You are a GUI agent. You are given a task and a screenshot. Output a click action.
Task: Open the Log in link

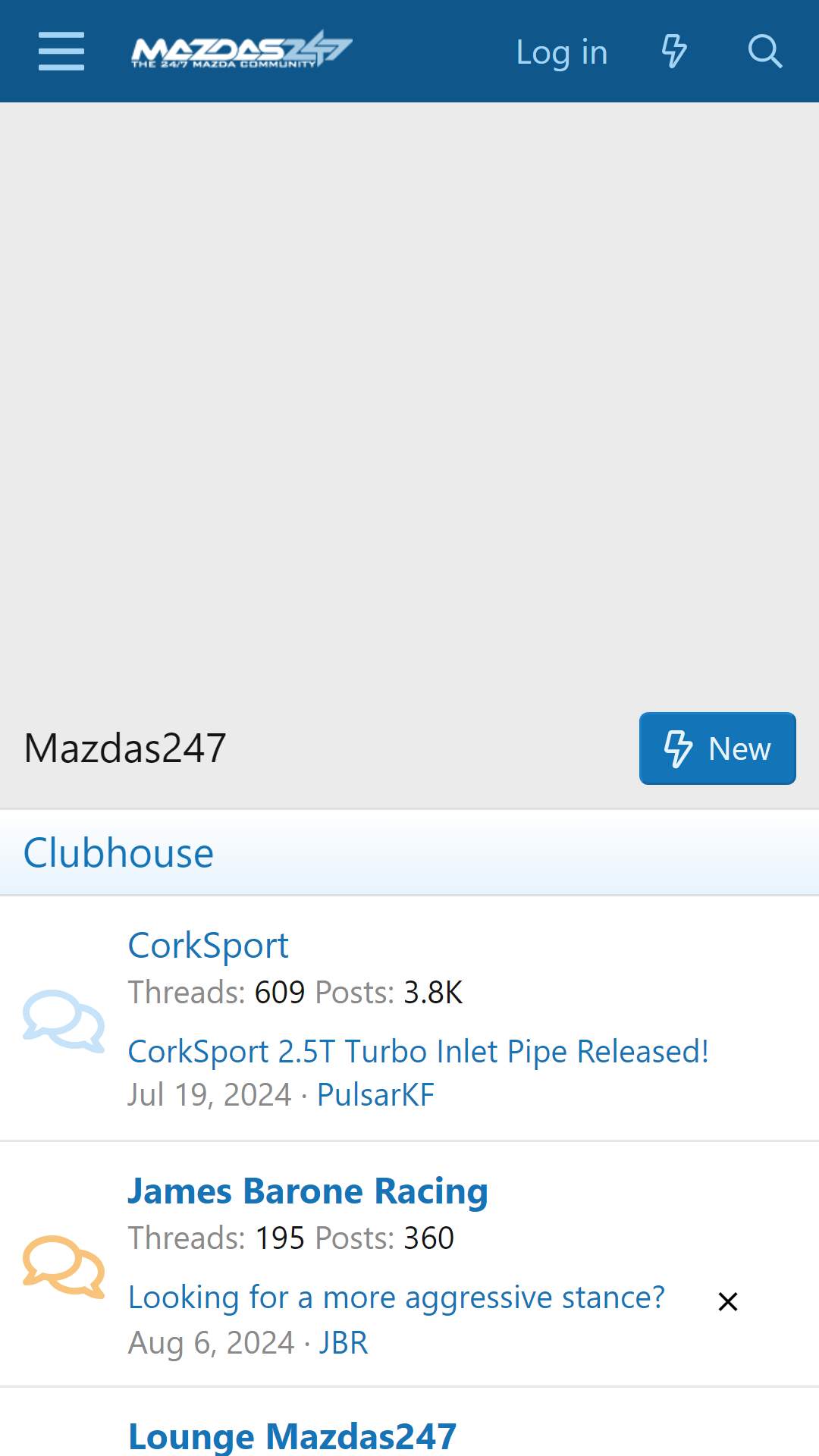pos(562,52)
